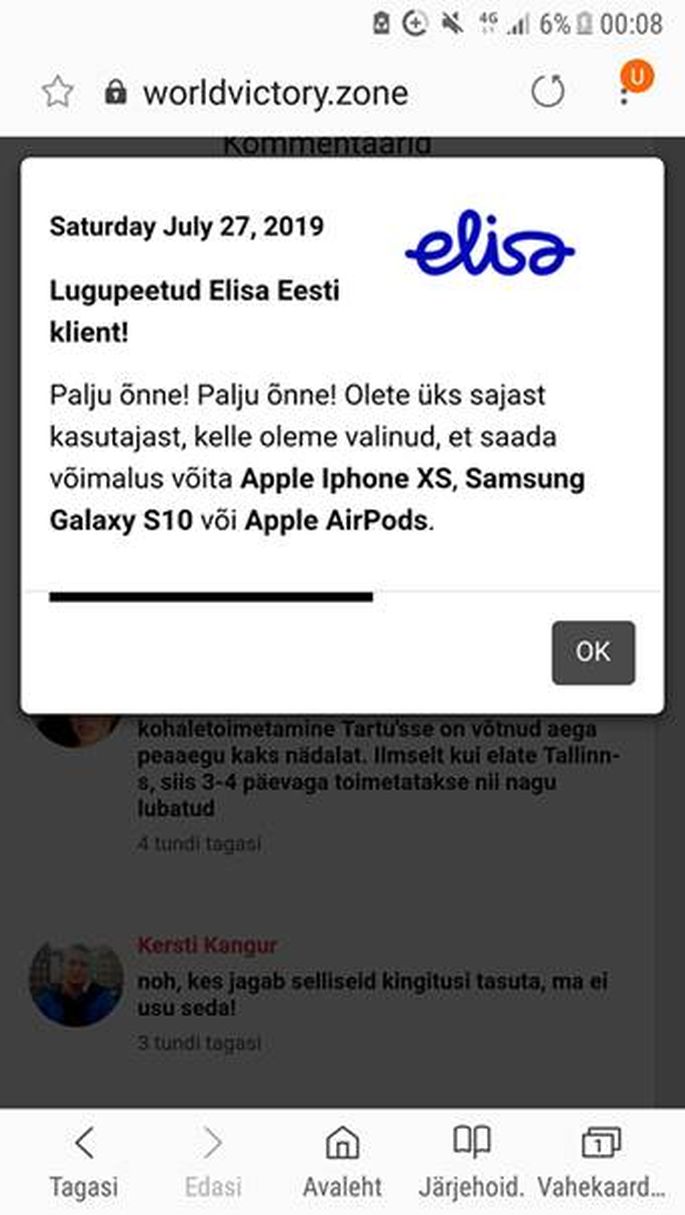The height and width of the screenshot is (1215, 685).
Task: Confirm the dialog with OK
Action: tap(593, 652)
